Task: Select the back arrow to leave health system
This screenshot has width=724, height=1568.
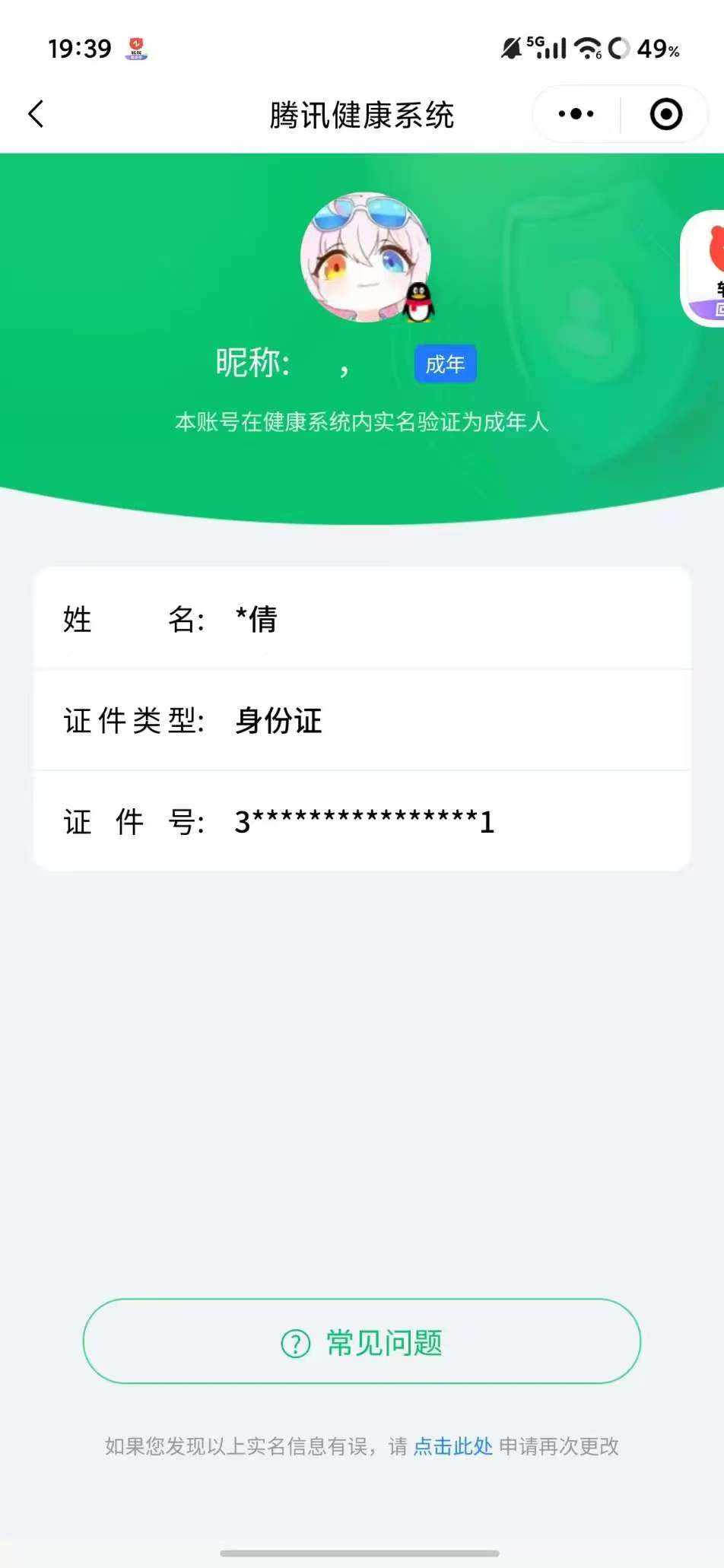Action: pos(36,113)
